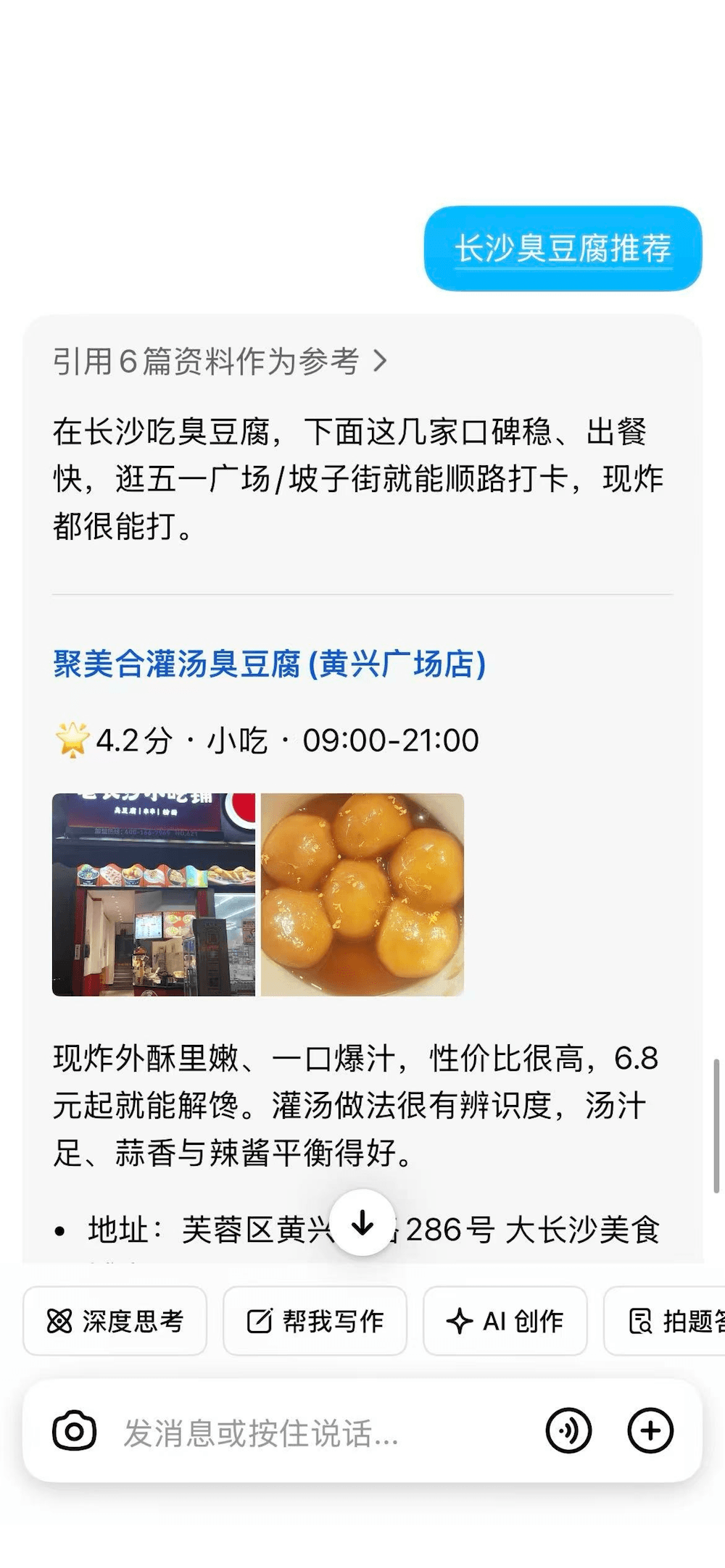Open more options with the plus icon
The height and width of the screenshot is (1568, 725).
(650, 1431)
